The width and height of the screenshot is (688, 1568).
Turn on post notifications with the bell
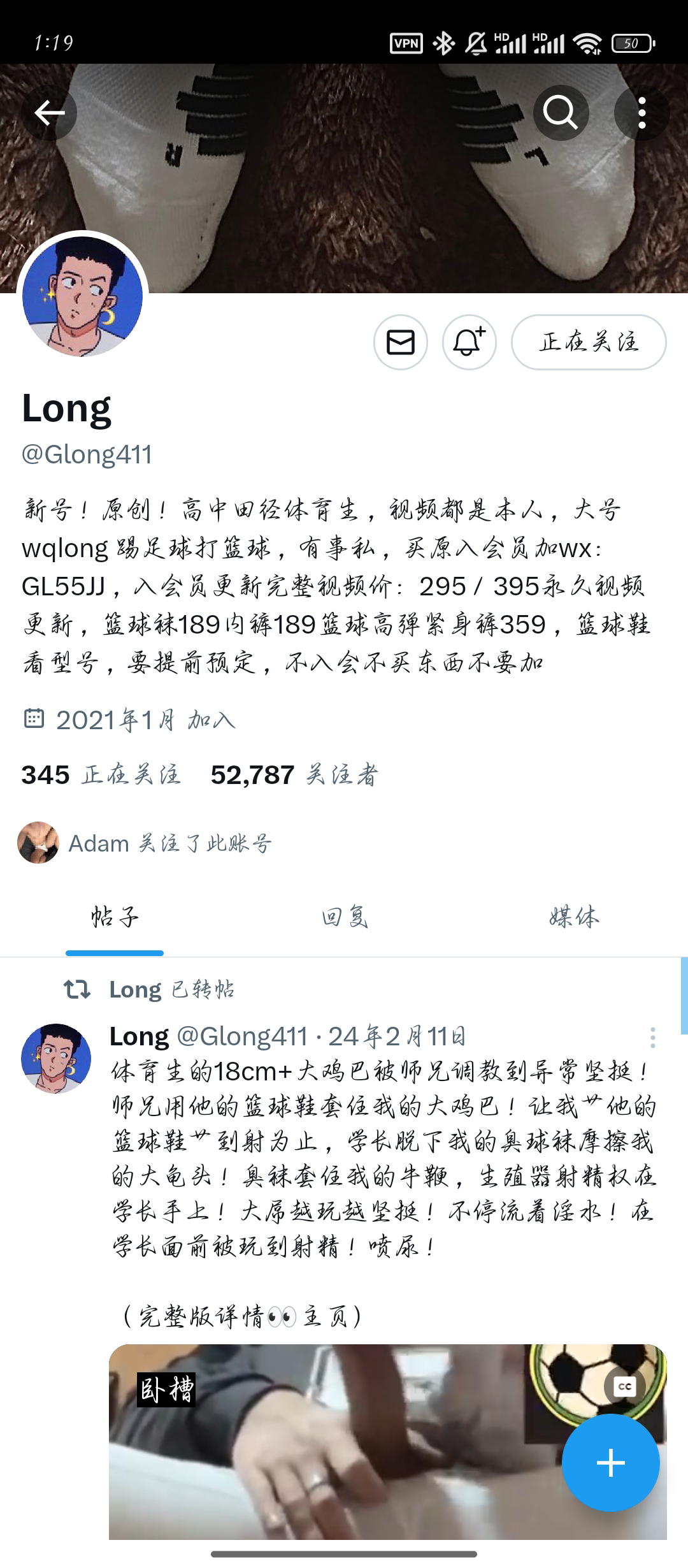coord(469,342)
